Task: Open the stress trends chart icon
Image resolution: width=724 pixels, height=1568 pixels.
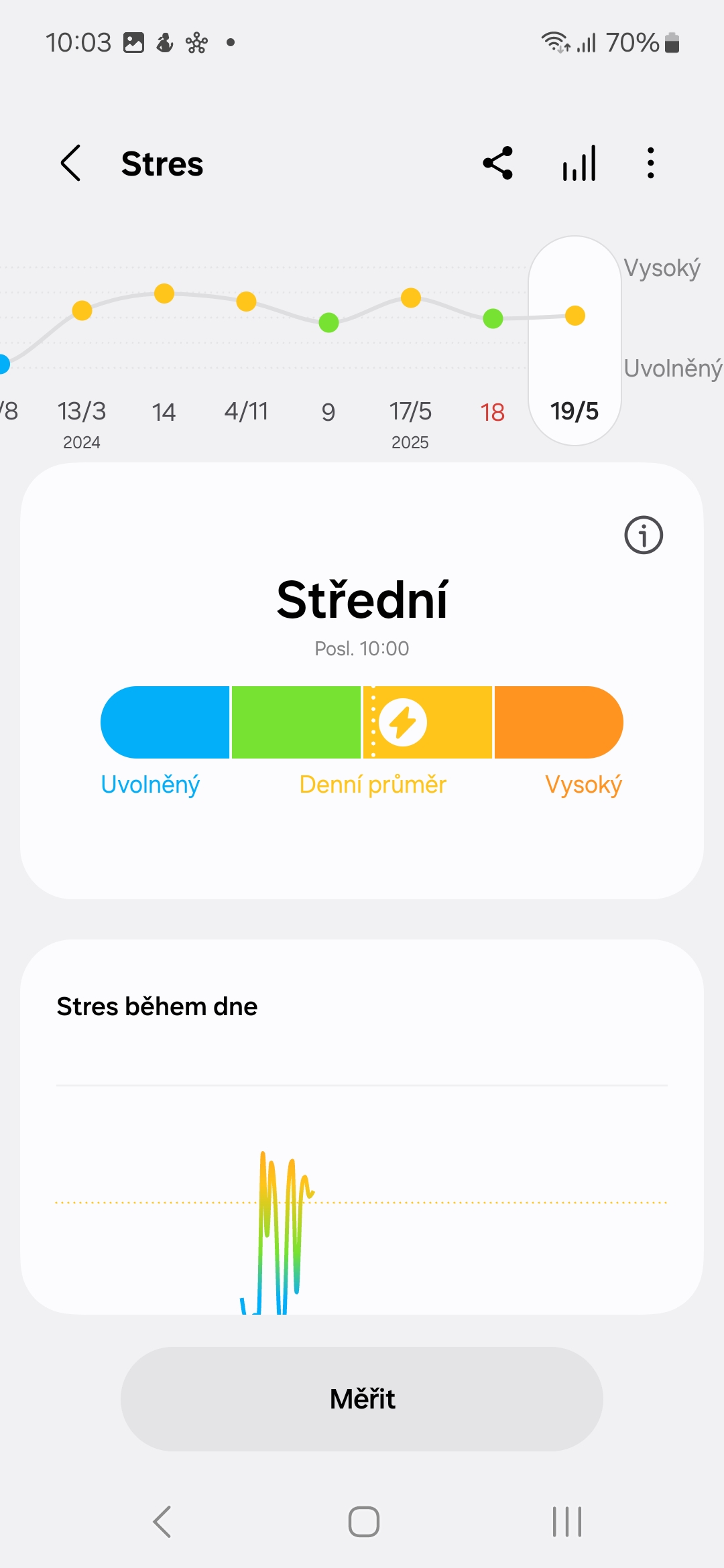Action: [x=579, y=163]
